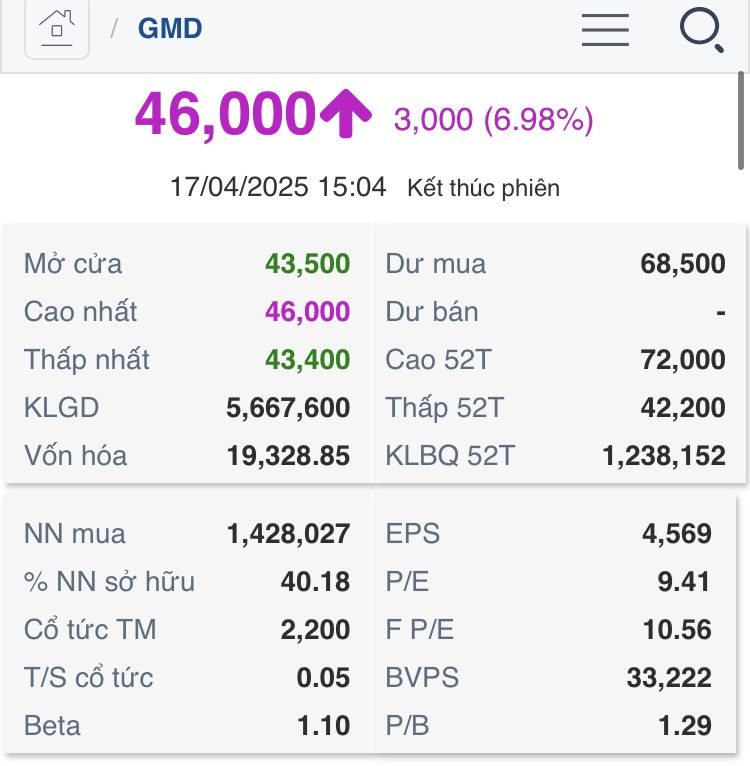Tap the GMD breadcrumb link
This screenshot has height=766, width=750.
point(170,28)
